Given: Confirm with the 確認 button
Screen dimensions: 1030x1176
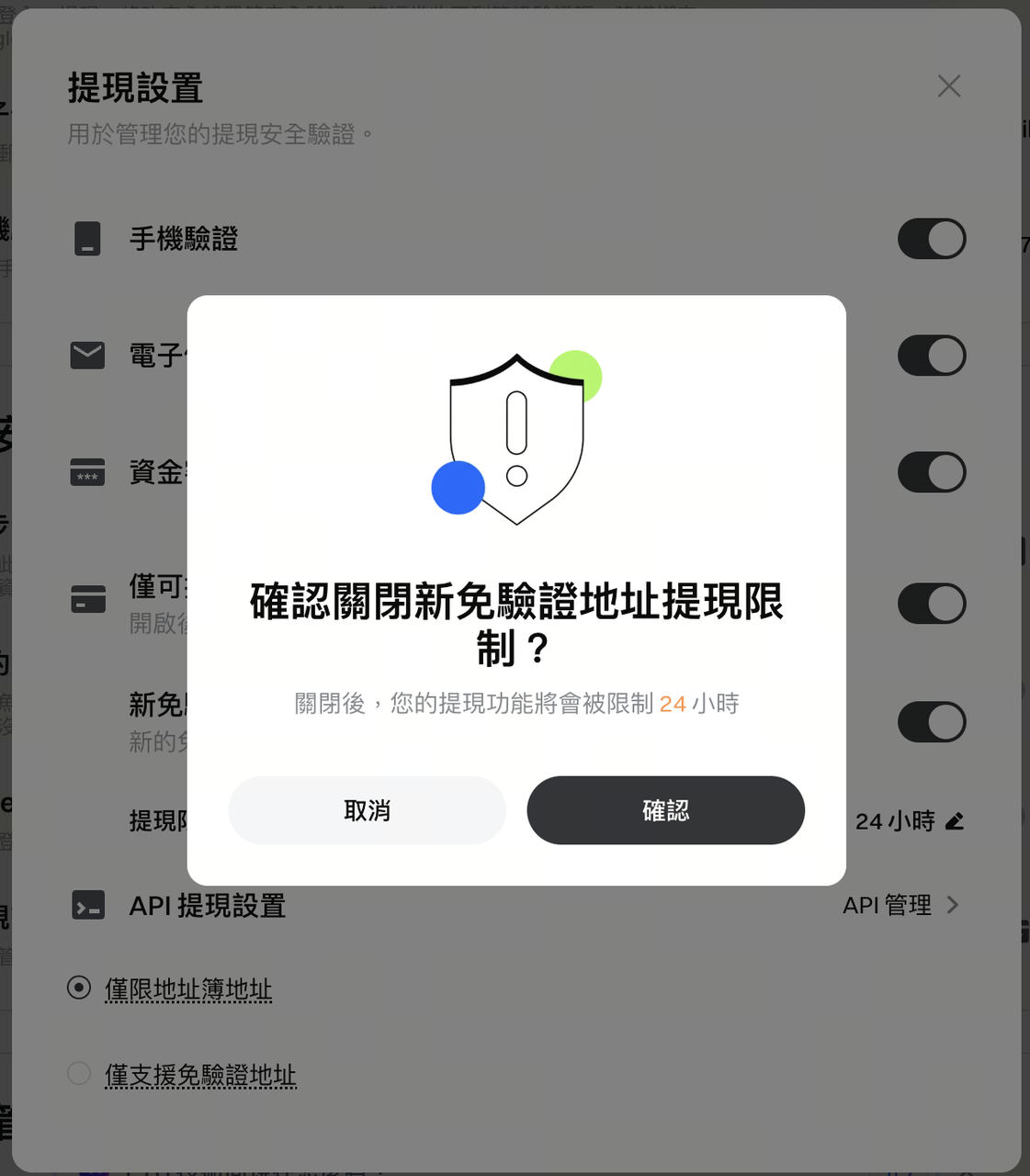Looking at the screenshot, I should 665,810.
